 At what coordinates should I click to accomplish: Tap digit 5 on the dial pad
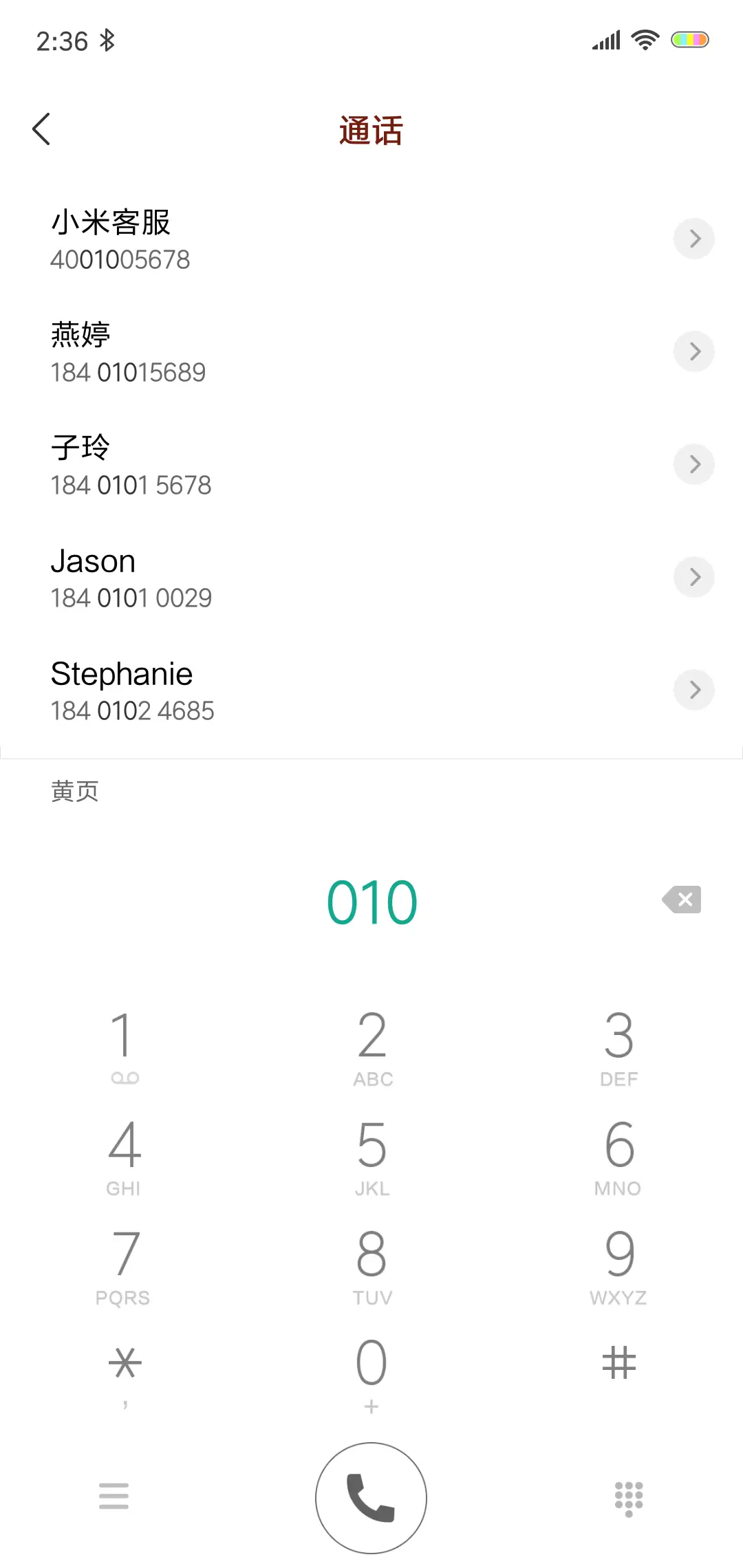371,1148
